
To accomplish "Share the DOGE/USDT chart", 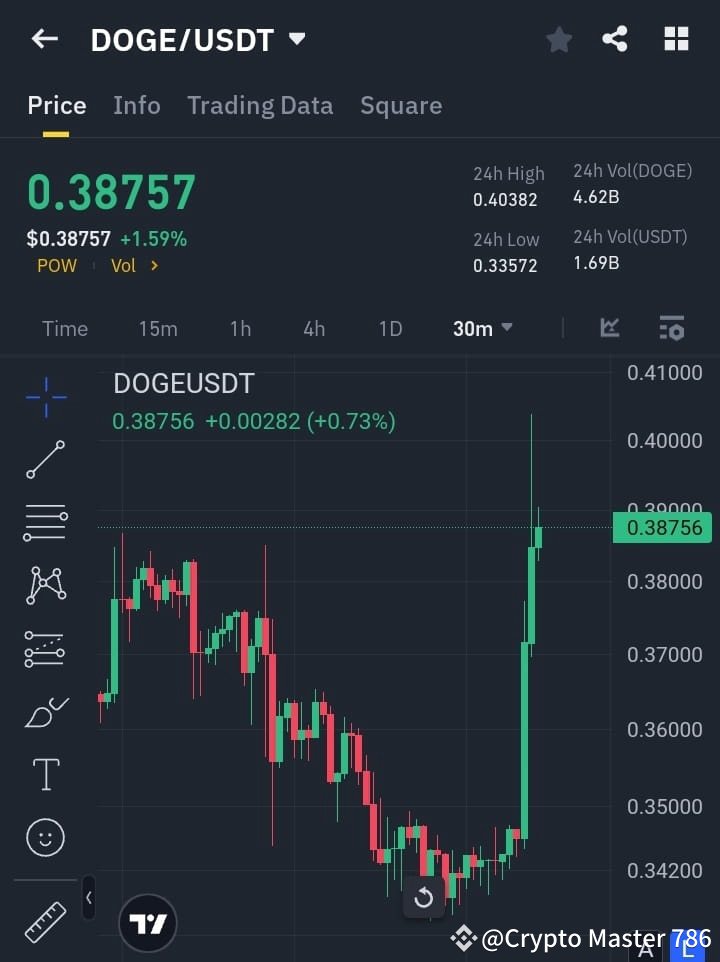I will (615, 39).
